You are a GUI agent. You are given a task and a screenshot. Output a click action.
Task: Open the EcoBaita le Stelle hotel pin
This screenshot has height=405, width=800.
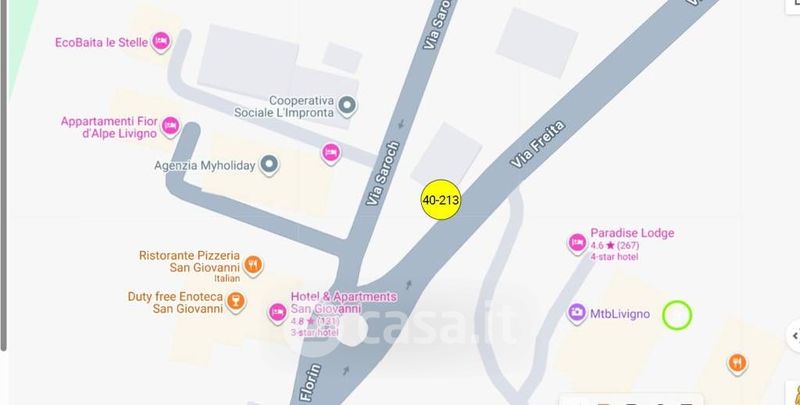(x=161, y=41)
